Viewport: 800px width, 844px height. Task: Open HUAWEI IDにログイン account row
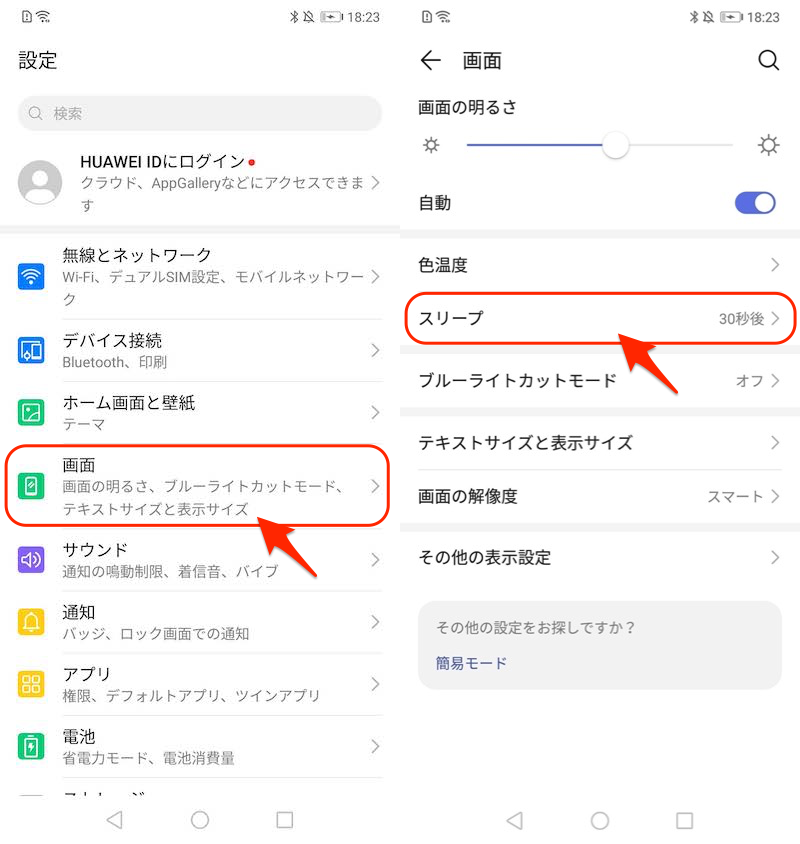(x=200, y=183)
